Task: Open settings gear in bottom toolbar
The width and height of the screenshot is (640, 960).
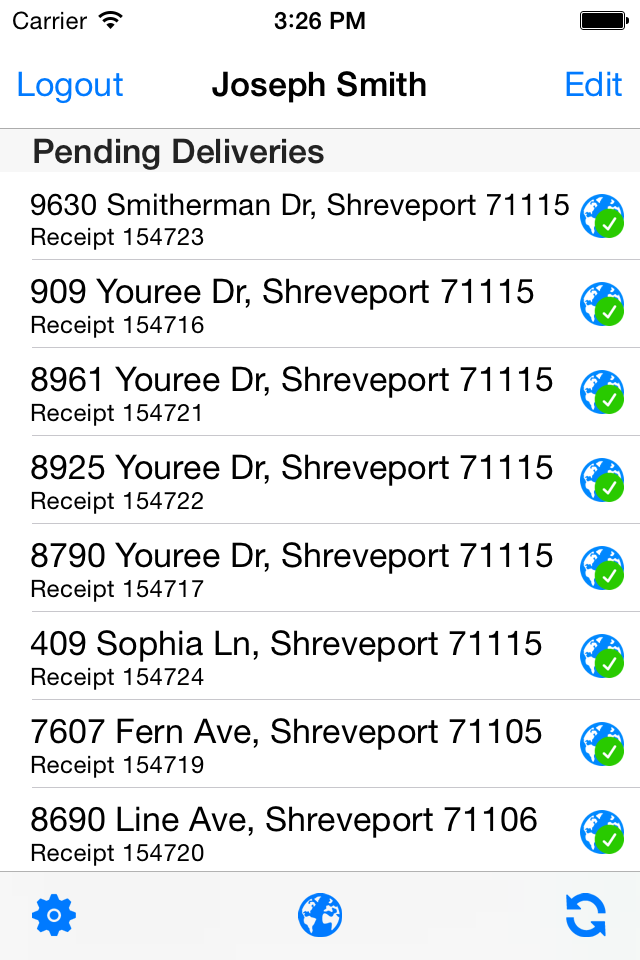Action: click(x=54, y=915)
